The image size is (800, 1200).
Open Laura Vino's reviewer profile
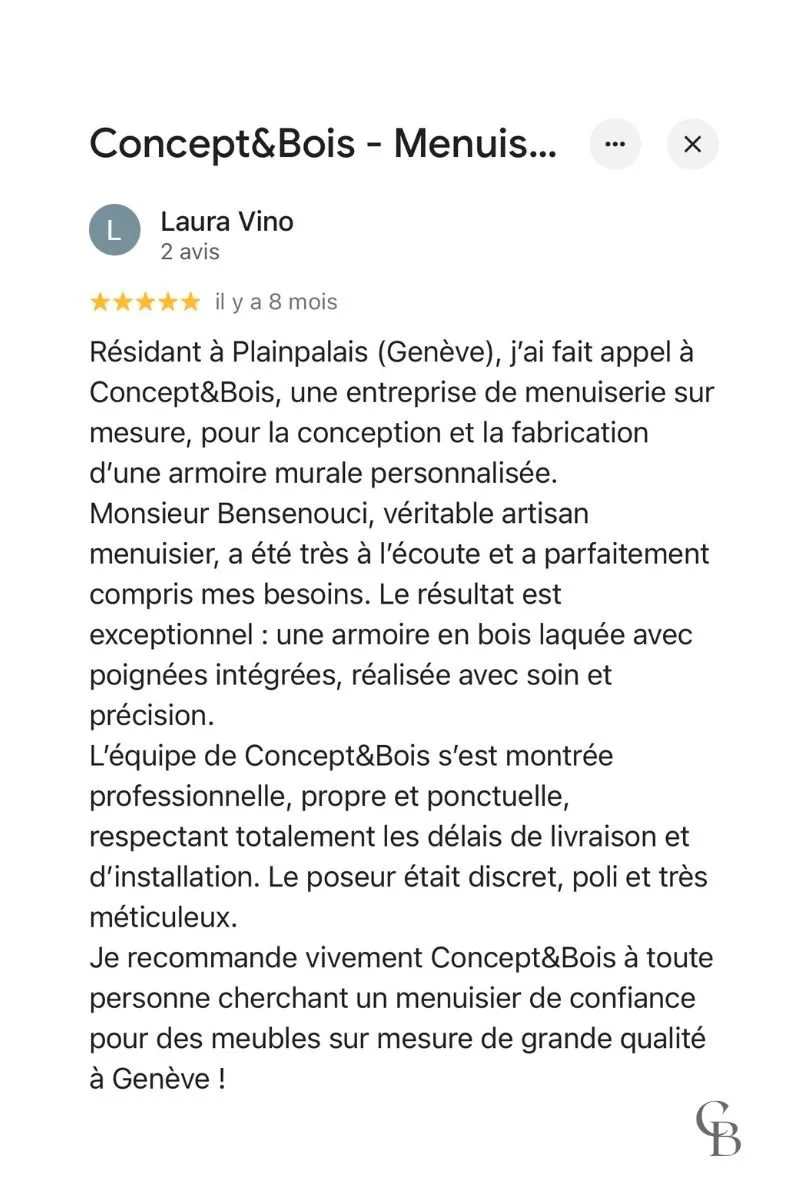[x=227, y=222]
